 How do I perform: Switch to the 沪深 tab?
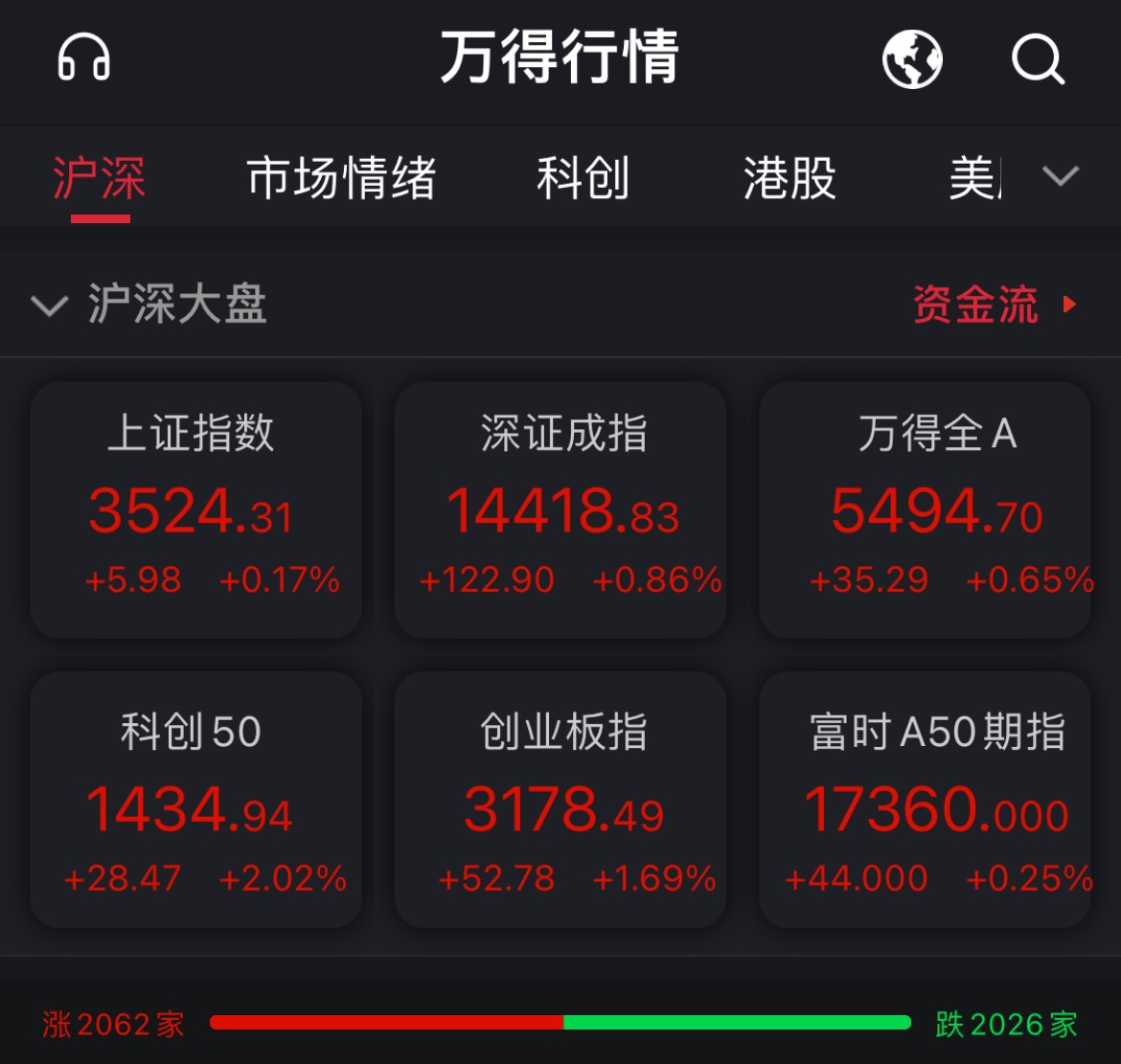(x=100, y=180)
